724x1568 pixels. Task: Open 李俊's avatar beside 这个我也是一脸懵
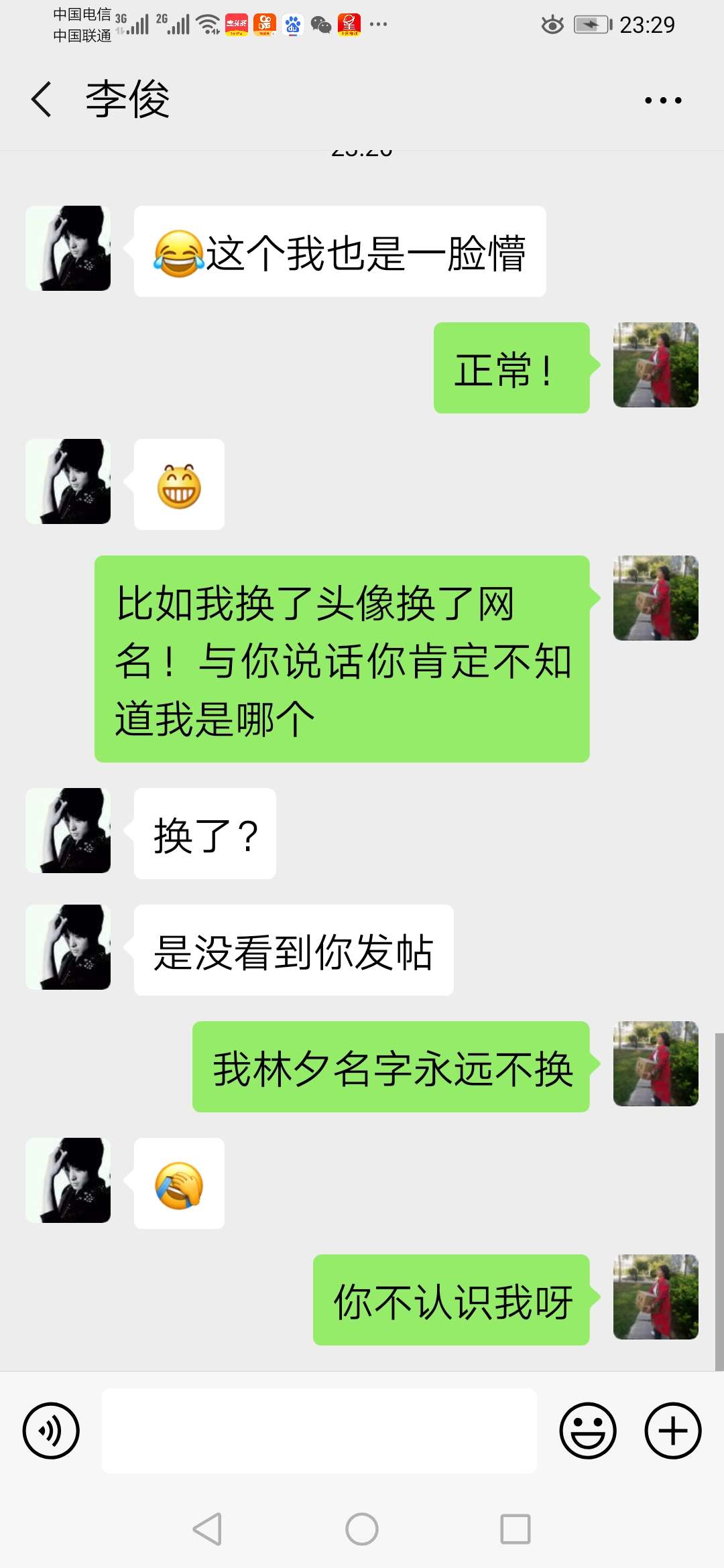tap(68, 248)
